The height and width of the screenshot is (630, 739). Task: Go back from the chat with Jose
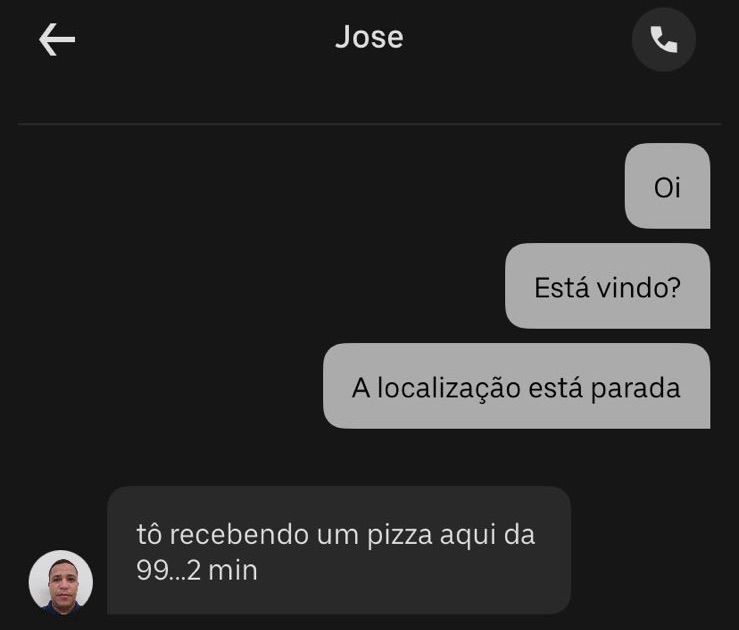tap(57, 39)
